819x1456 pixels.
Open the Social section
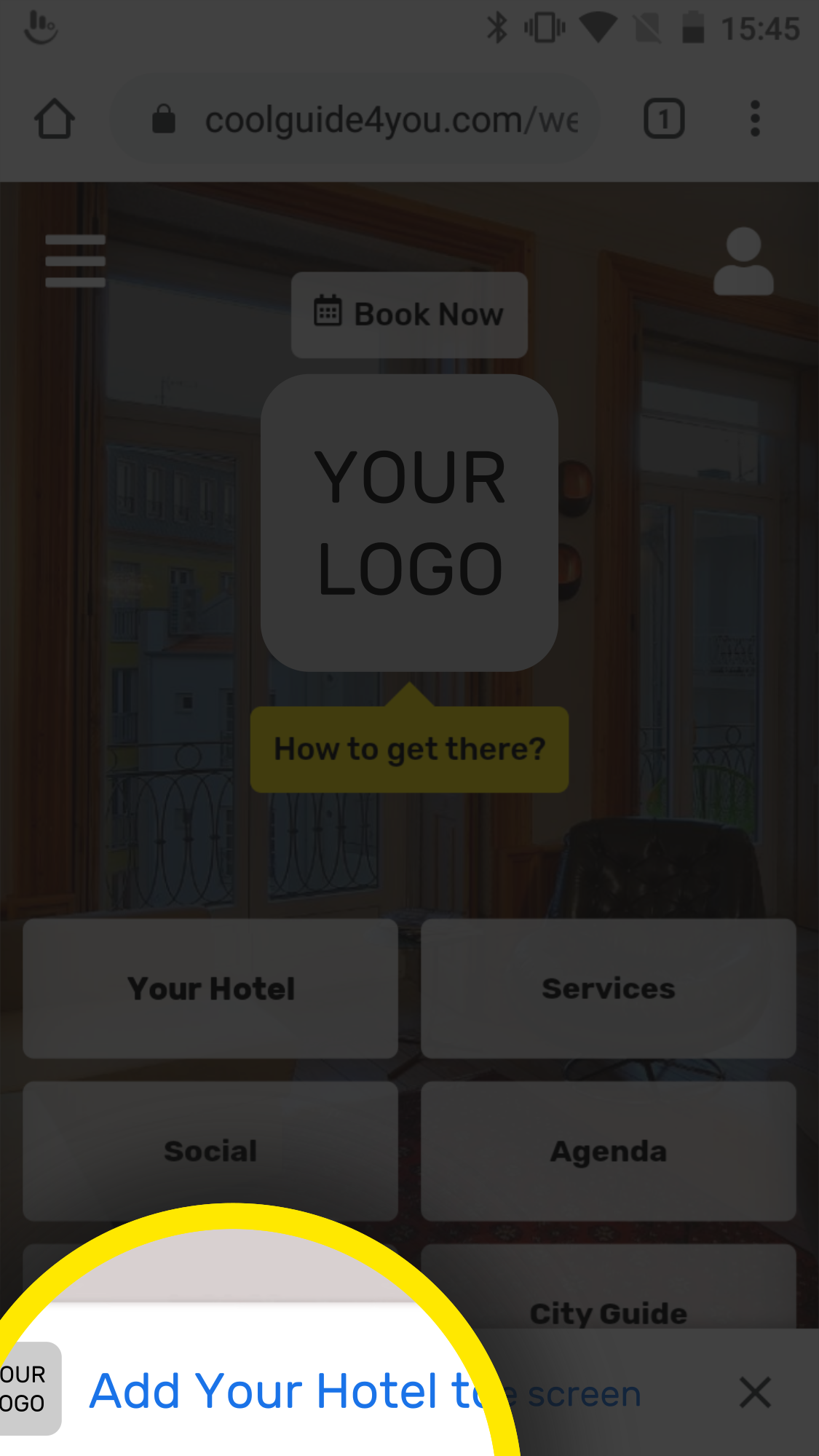(x=210, y=1150)
